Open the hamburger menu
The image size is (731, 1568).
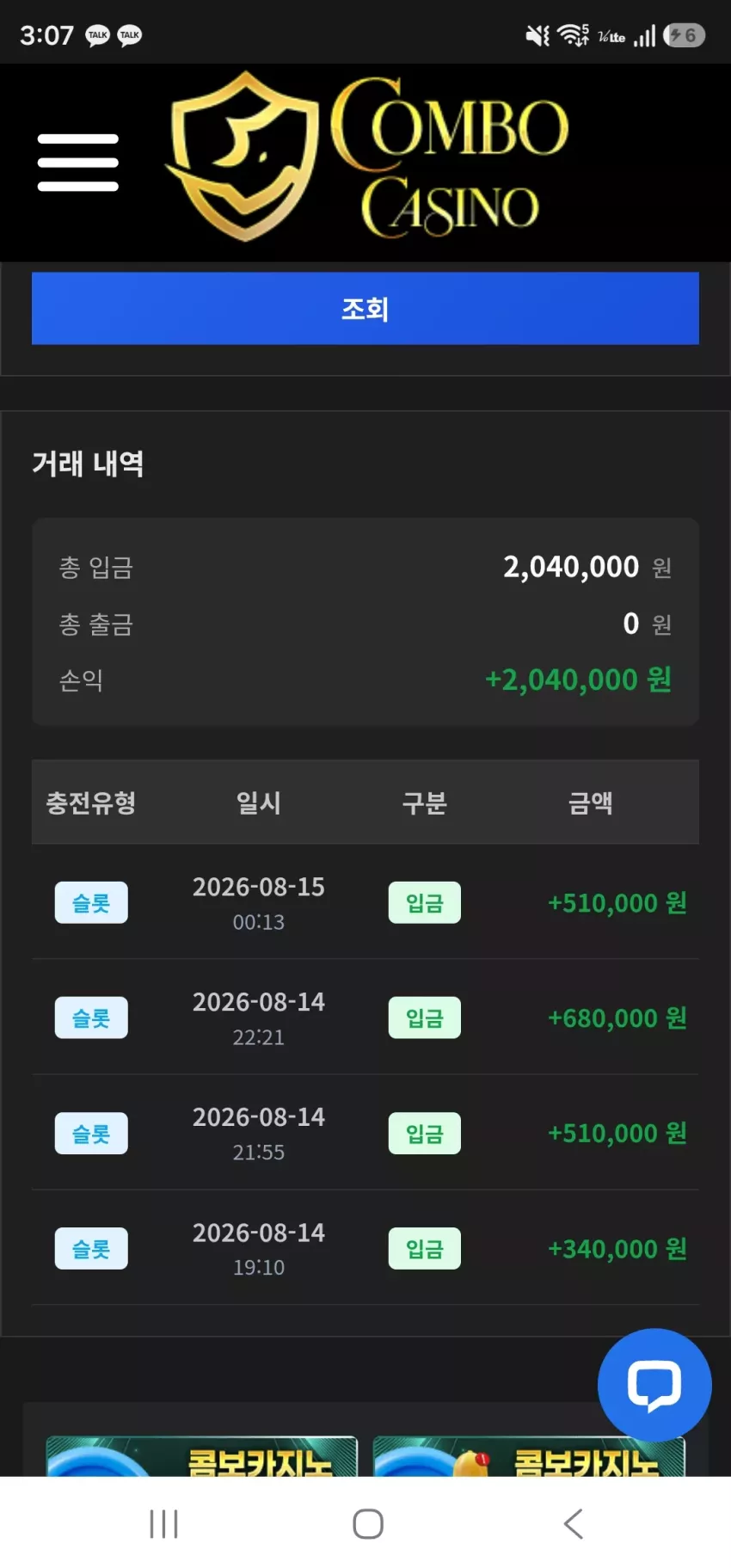point(77,163)
